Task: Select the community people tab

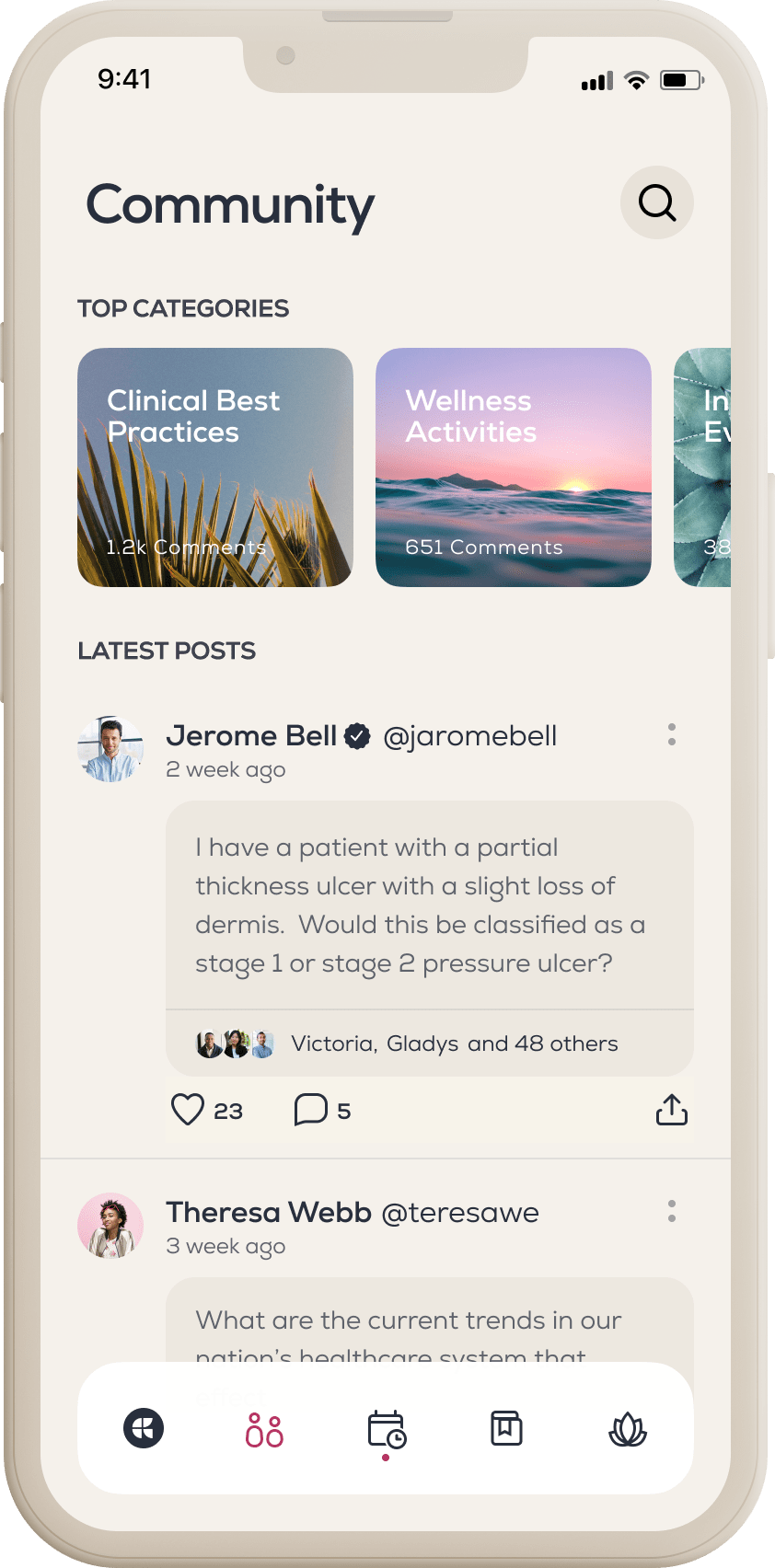Action: tap(264, 1430)
